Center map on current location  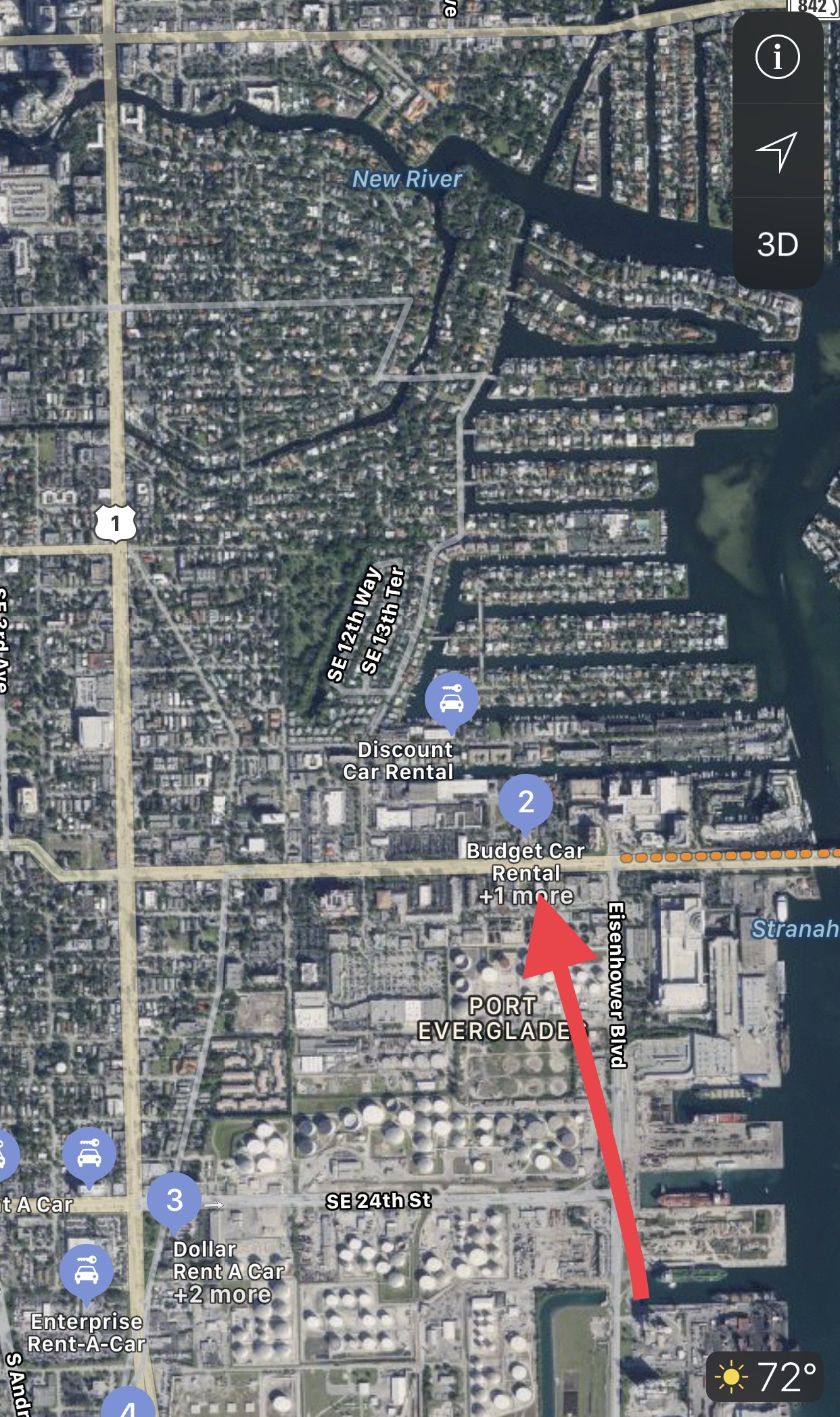pos(777,151)
